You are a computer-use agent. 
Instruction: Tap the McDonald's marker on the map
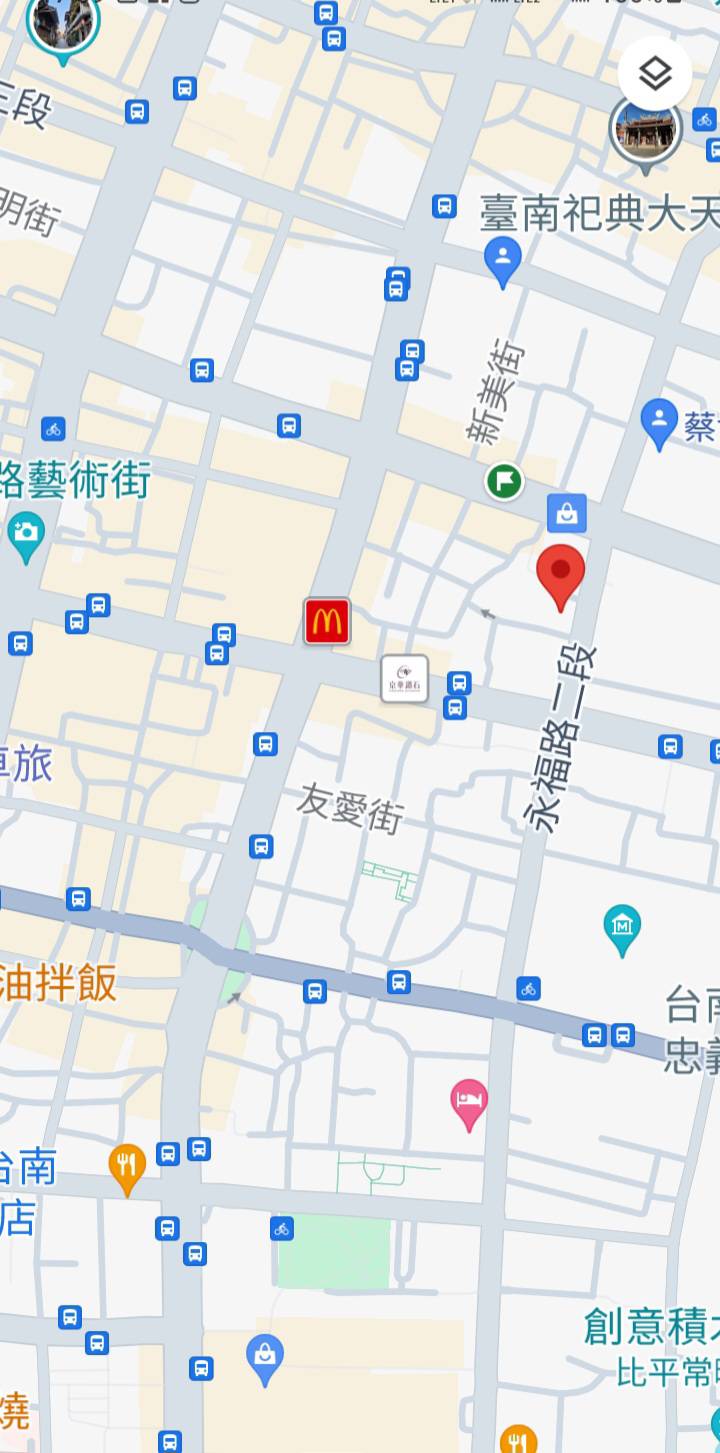click(327, 622)
